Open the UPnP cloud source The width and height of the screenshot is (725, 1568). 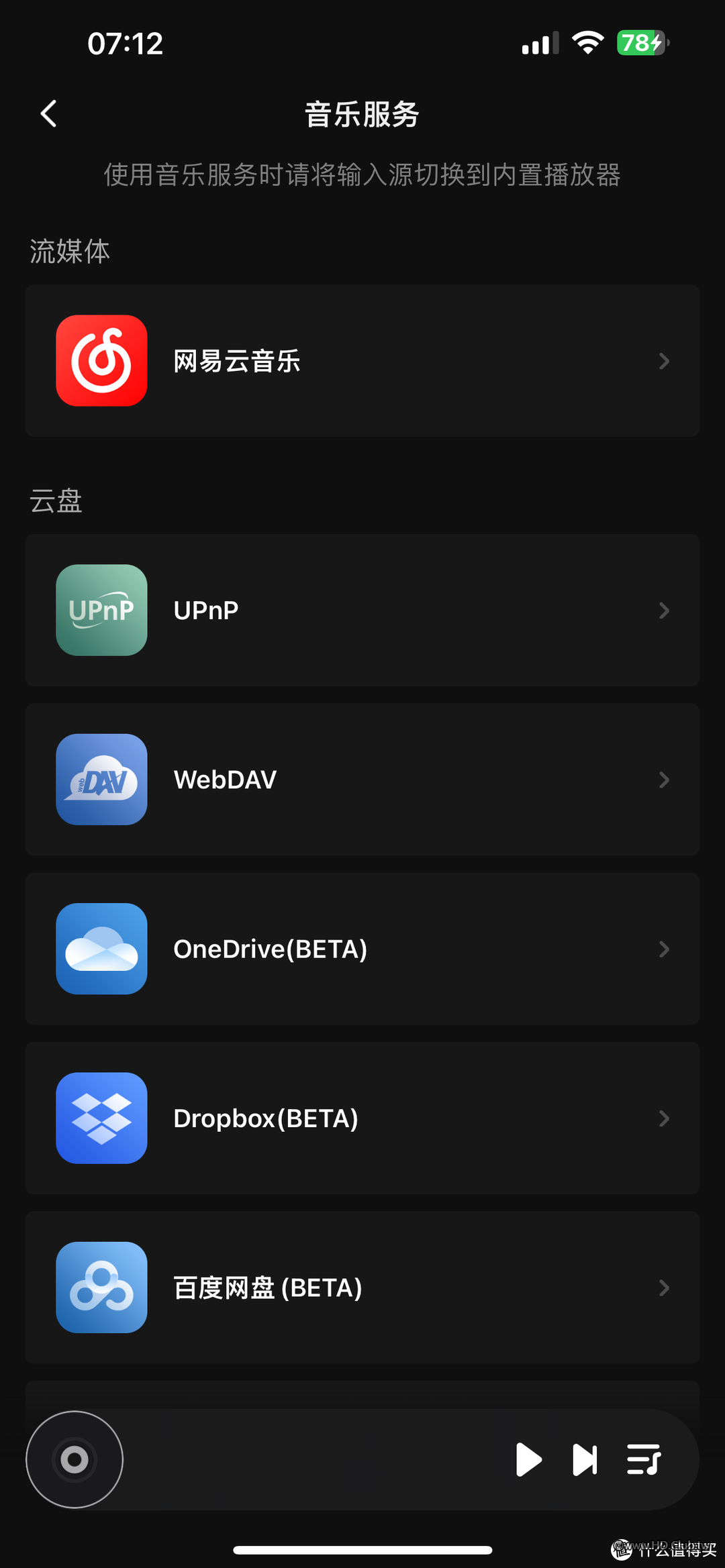pyautogui.click(x=362, y=611)
